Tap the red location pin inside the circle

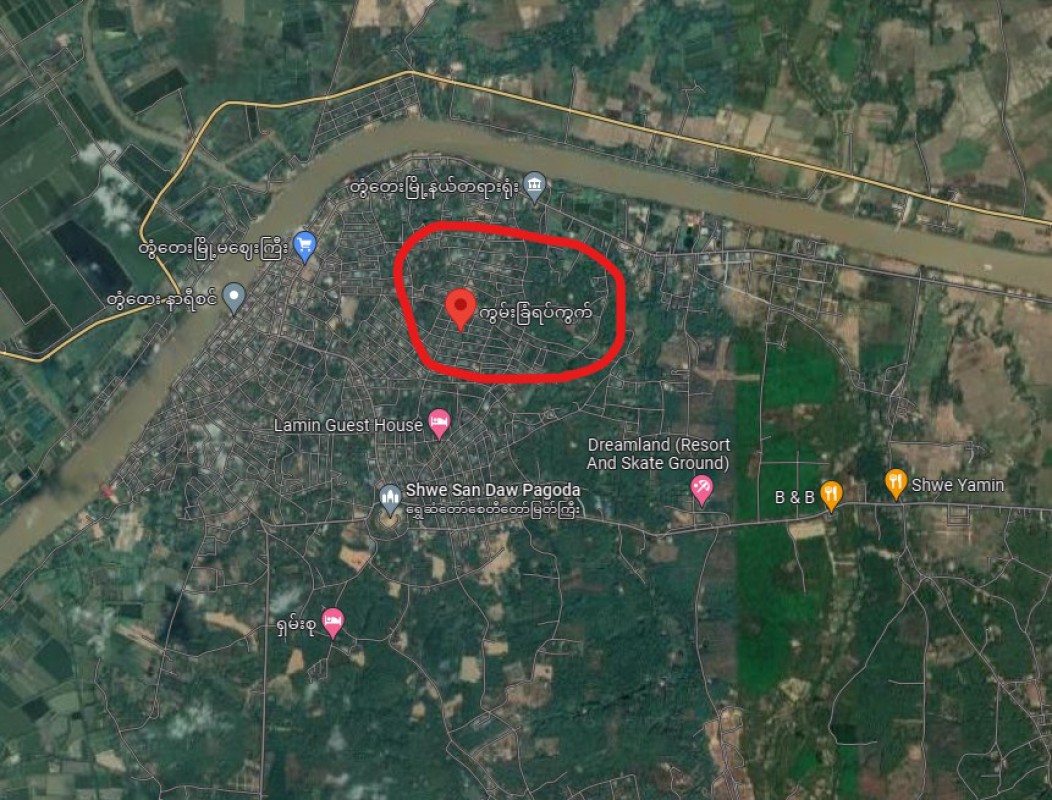pyautogui.click(x=460, y=306)
